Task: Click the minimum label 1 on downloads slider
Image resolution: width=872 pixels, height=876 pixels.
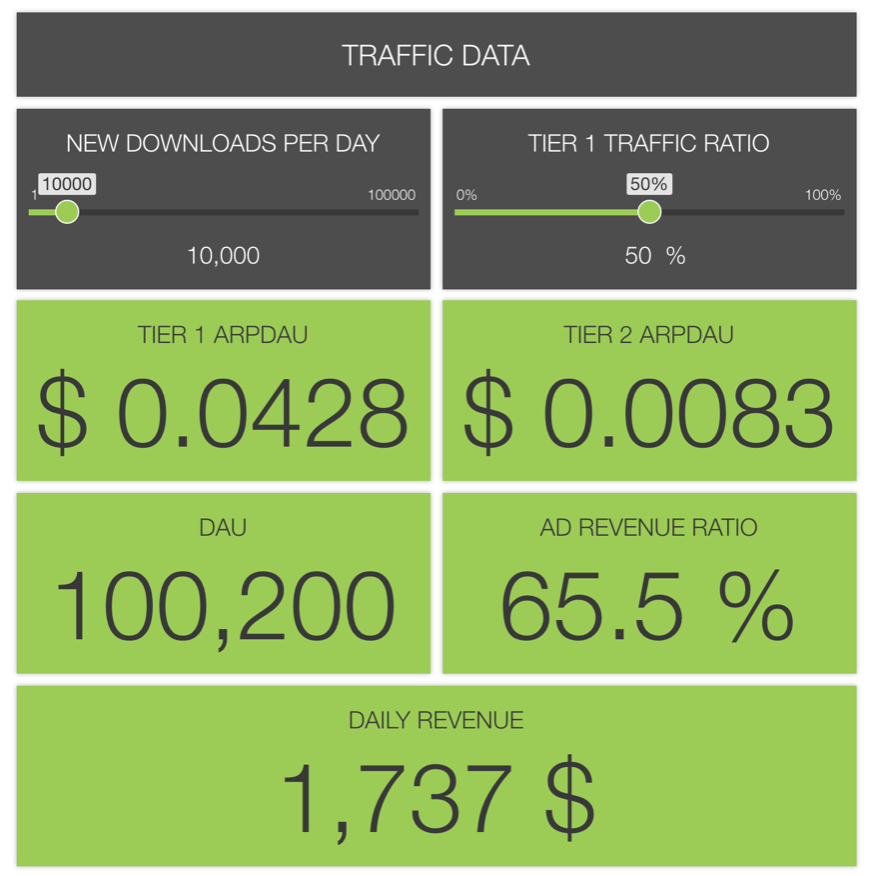Action: pos(35,195)
